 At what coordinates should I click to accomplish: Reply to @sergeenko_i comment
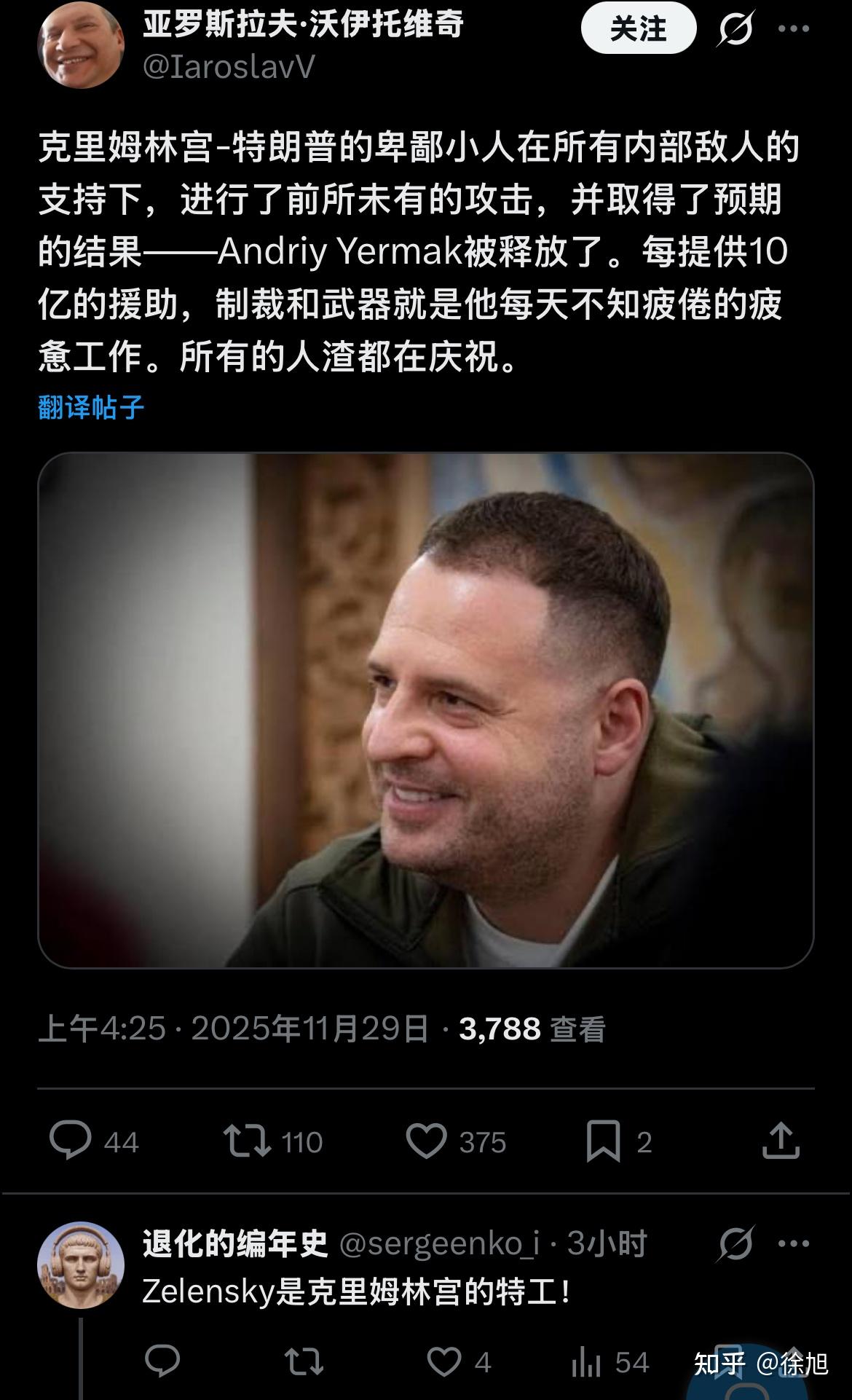[162, 1361]
